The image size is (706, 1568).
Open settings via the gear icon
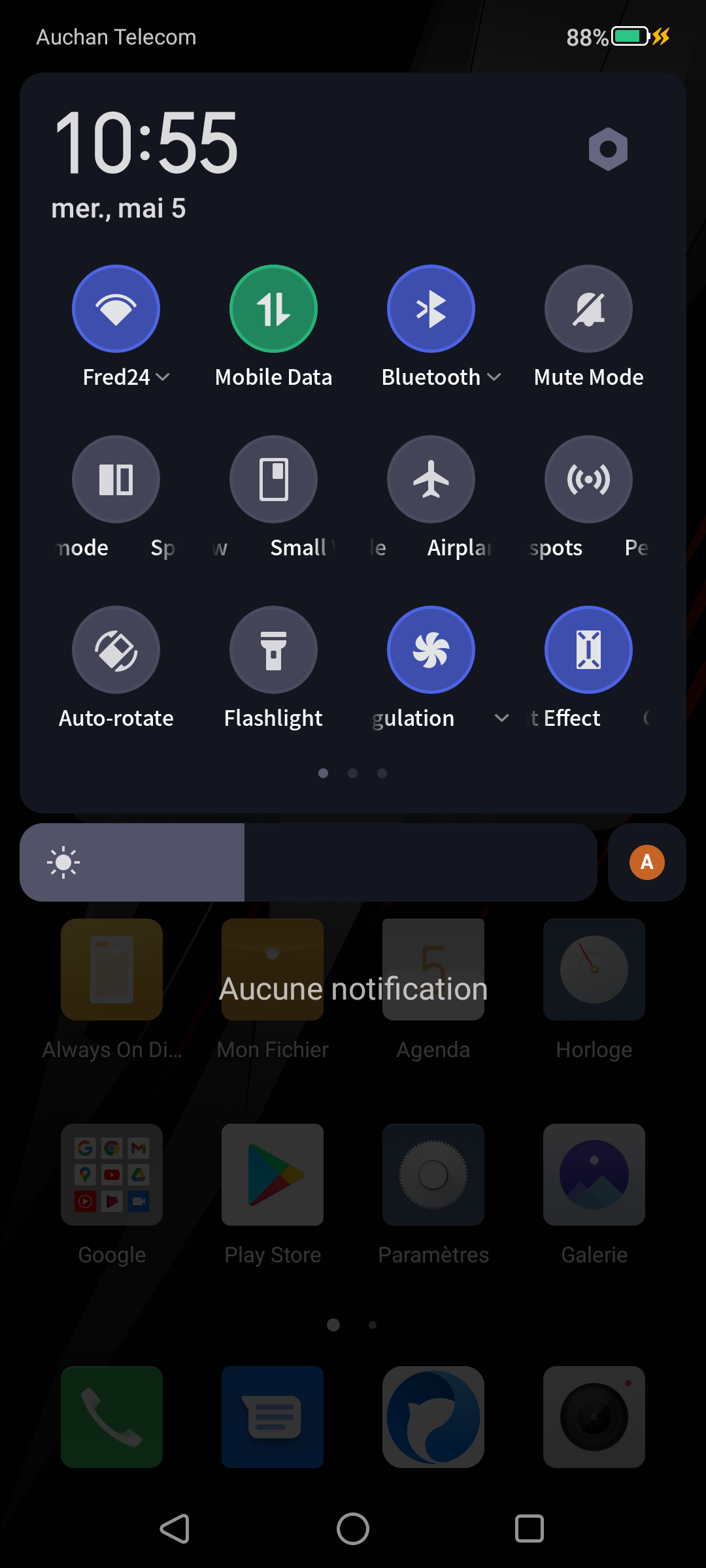608,149
